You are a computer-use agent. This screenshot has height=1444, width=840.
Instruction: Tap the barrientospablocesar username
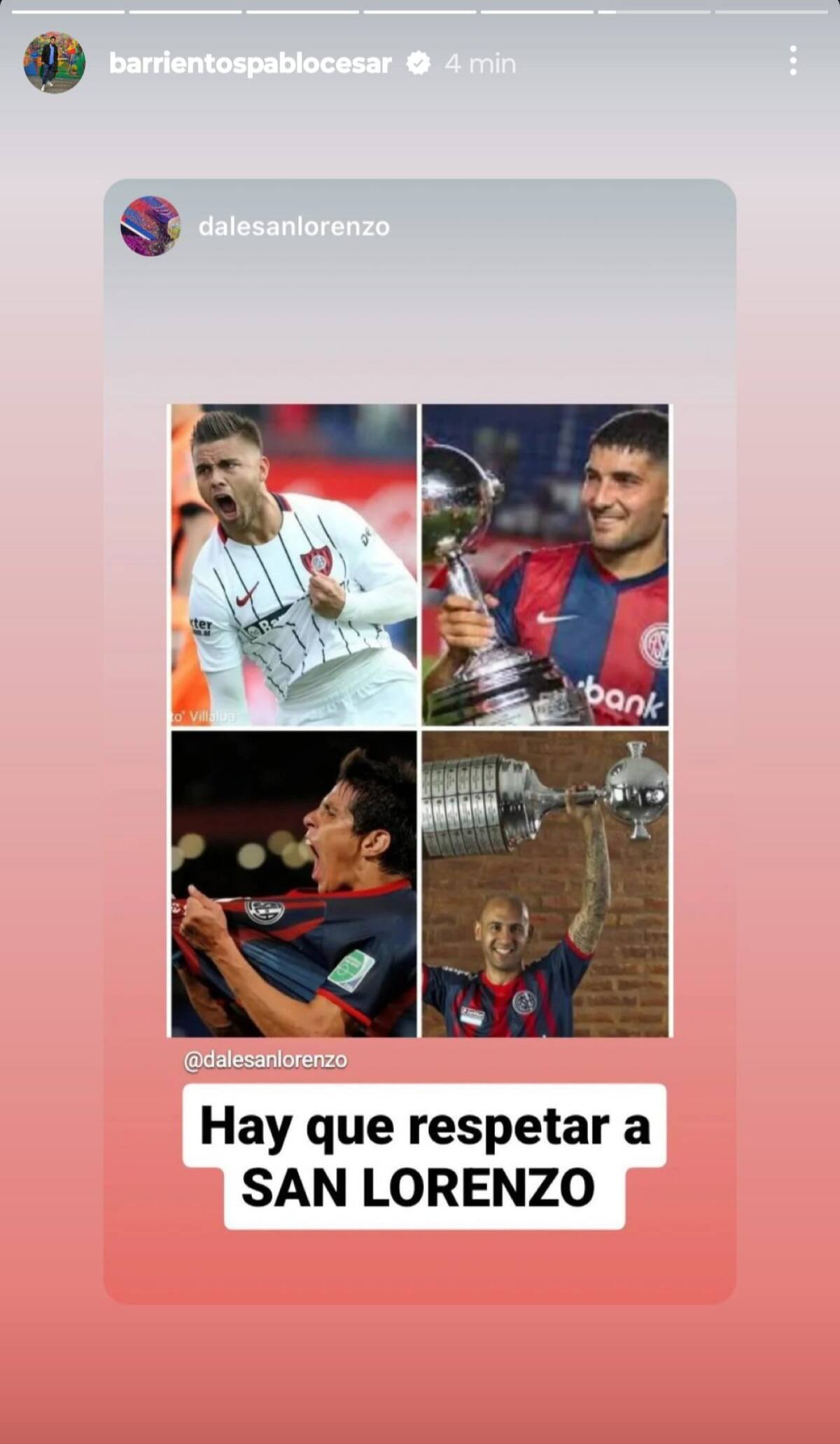tap(250, 64)
